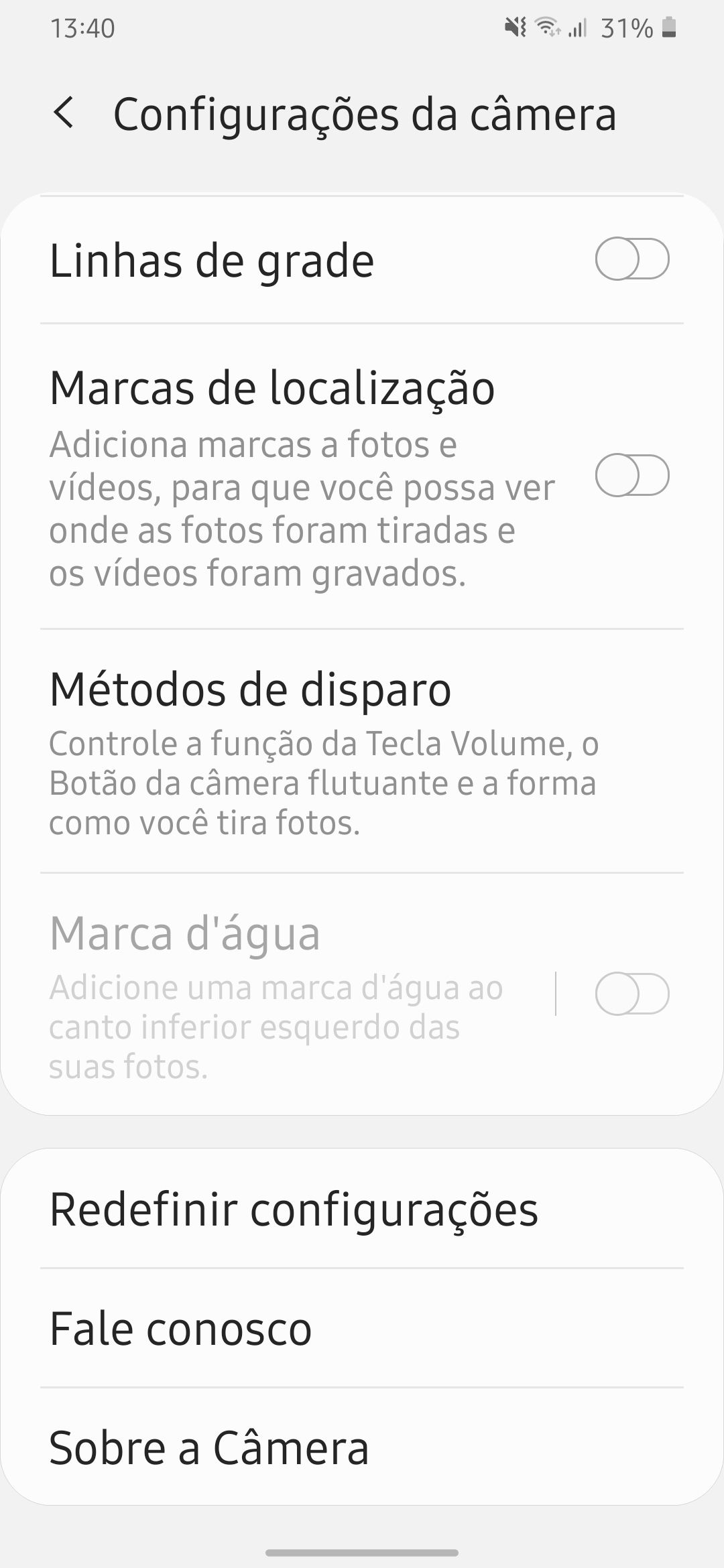This screenshot has height=1568, width=724.
Task: Open Sobre a Câmera
Action: click(209, 1447)
